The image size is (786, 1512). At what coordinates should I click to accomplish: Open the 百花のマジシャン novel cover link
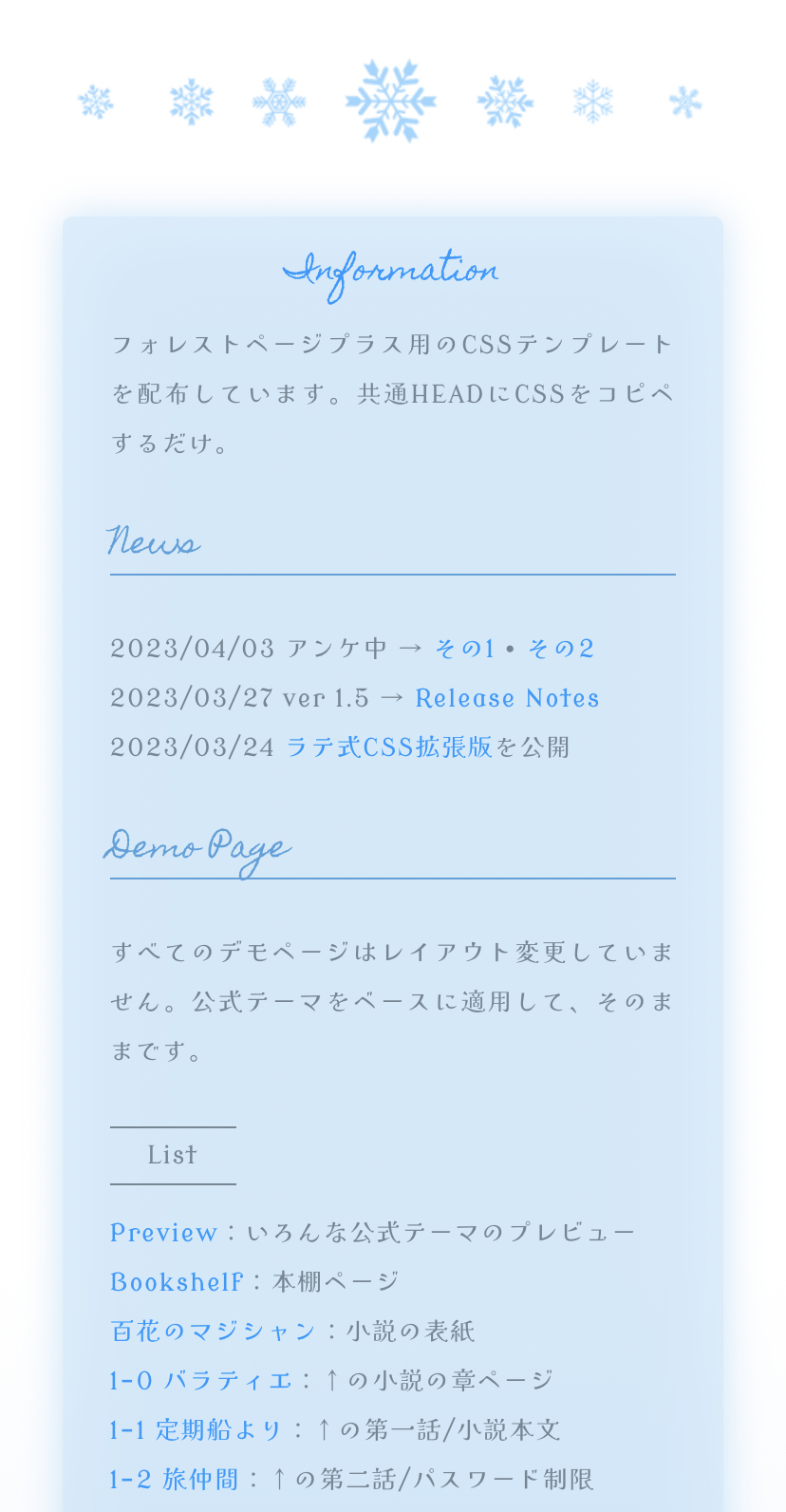click(x=213, y=1332)
